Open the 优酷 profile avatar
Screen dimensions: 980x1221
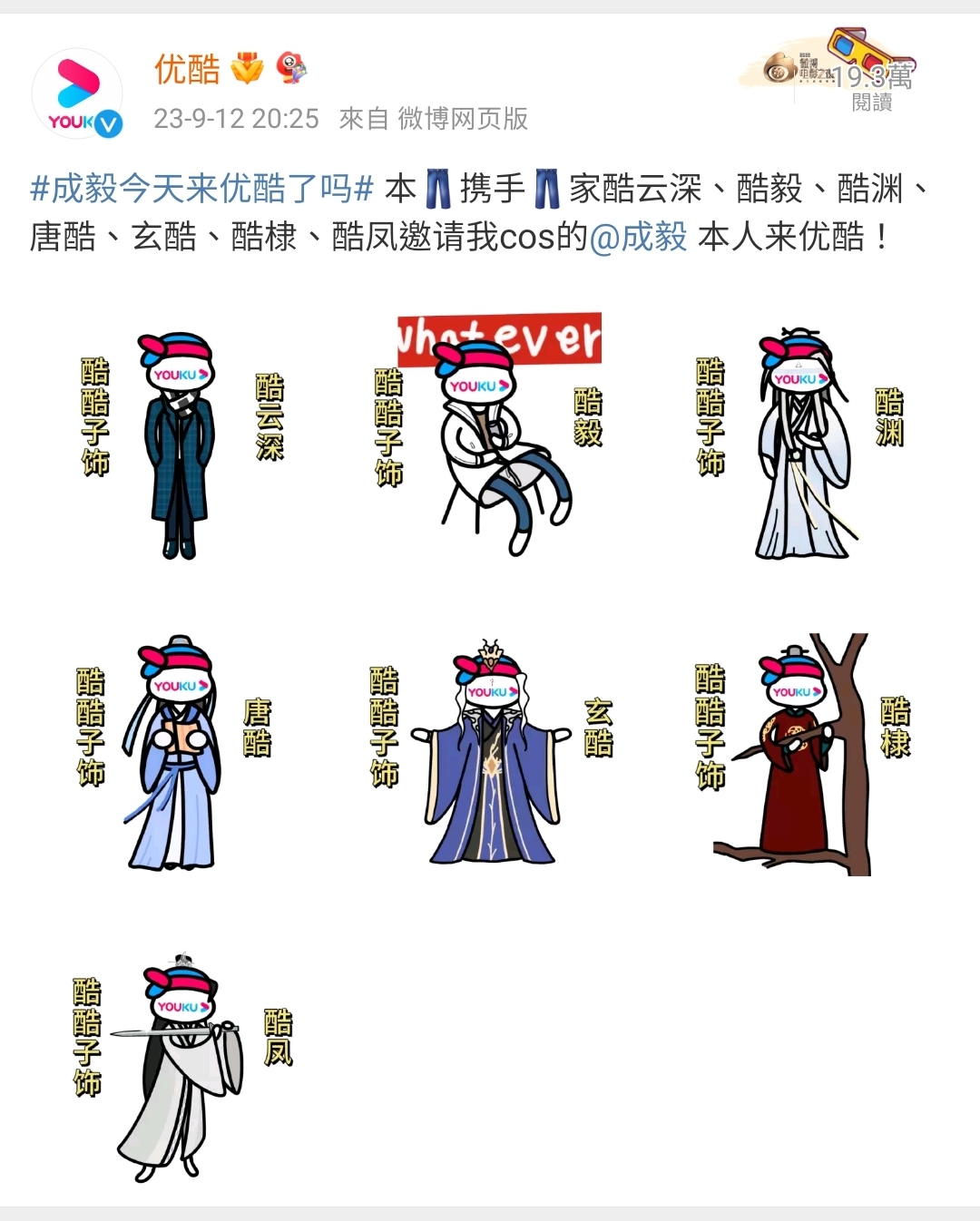click(78, 94)
